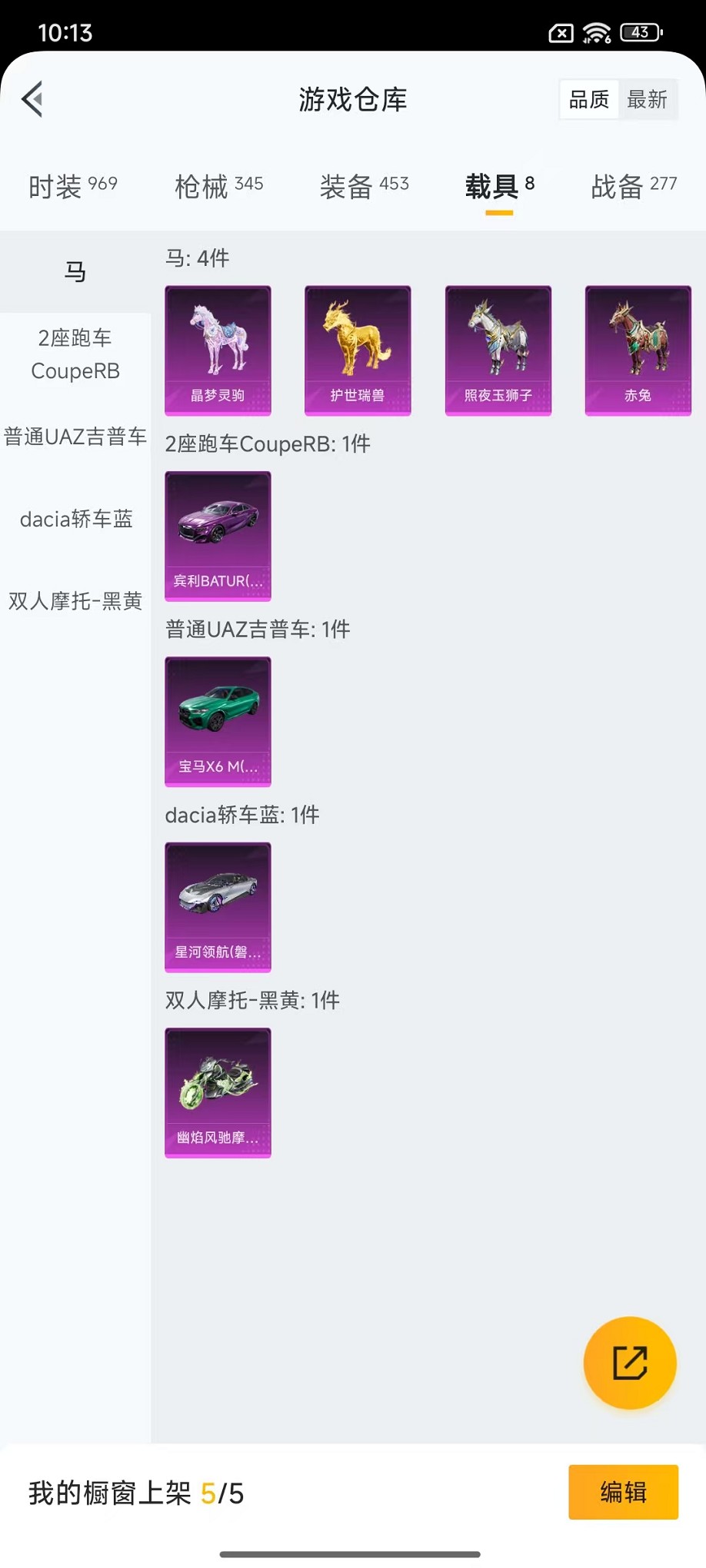Open the 赤兔 horse item
This screenshot has width=706, height=1568.
(x=638, y=350)
